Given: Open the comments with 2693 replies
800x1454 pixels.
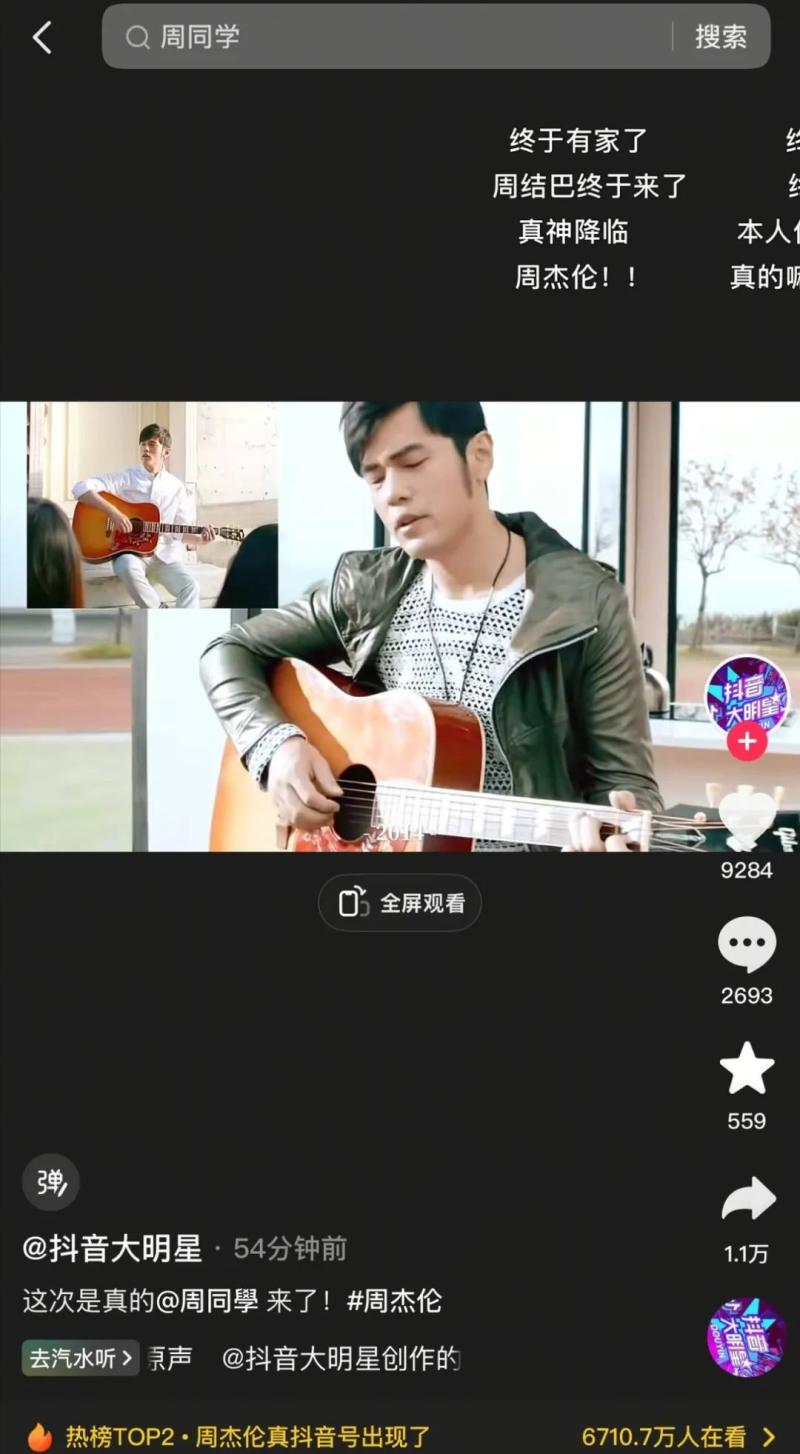Looking at the screenshot, I should click(747, 945).
